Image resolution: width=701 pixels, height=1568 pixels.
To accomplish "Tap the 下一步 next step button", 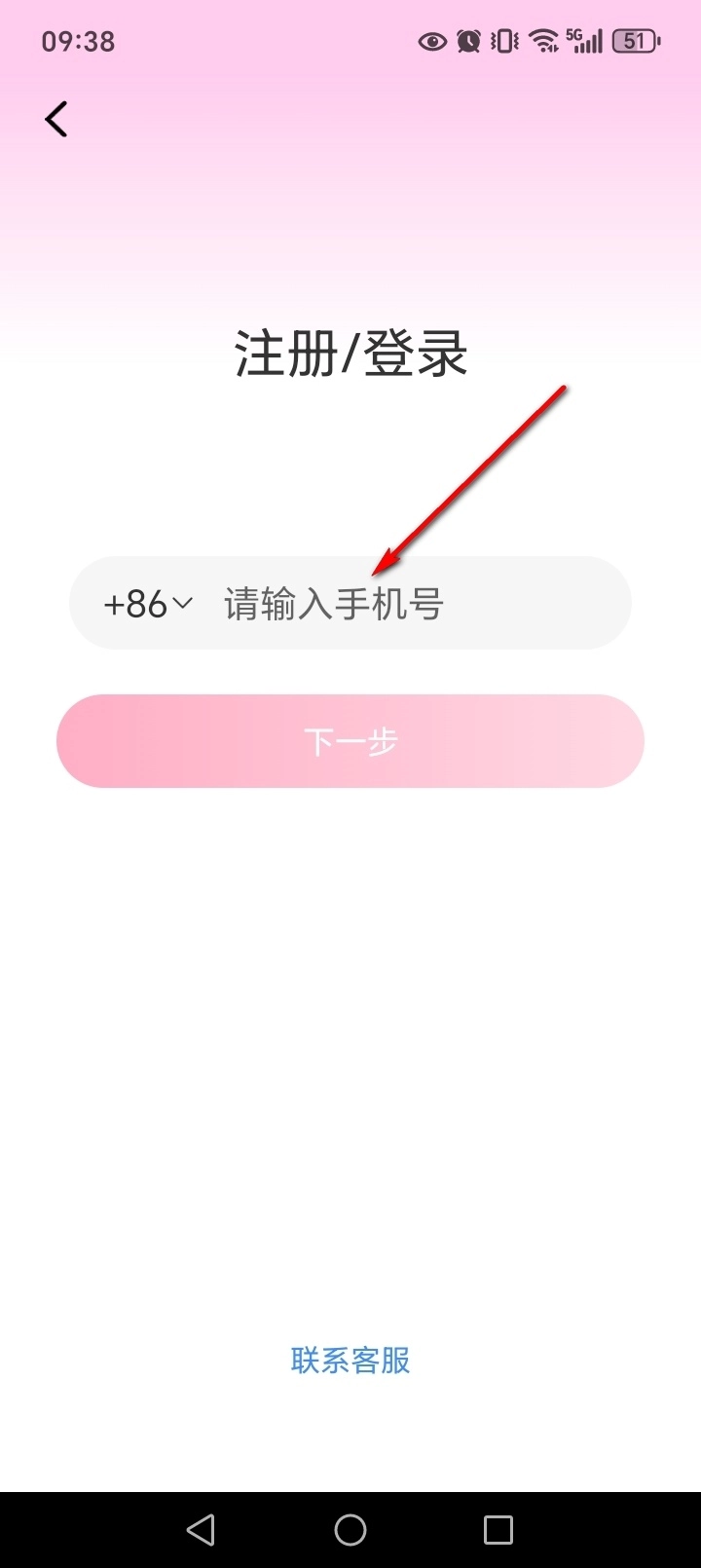I will pyautogui.click(x=350, y=741).
